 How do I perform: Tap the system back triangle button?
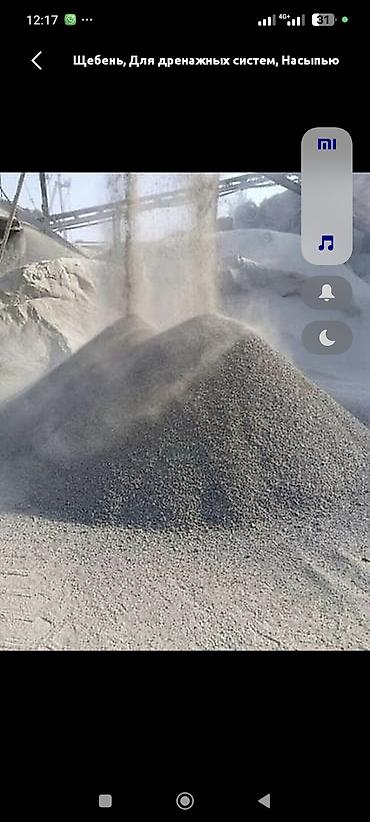[x=264, y=801]
